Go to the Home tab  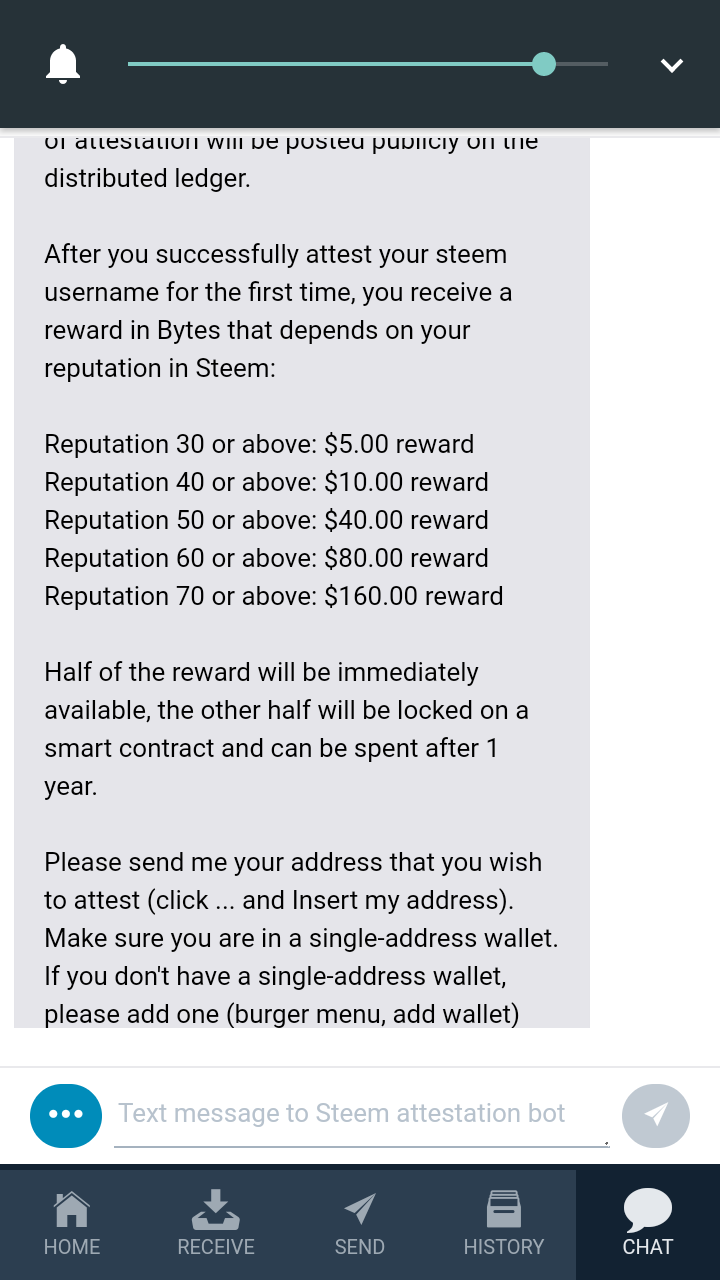coord(72,1224)
